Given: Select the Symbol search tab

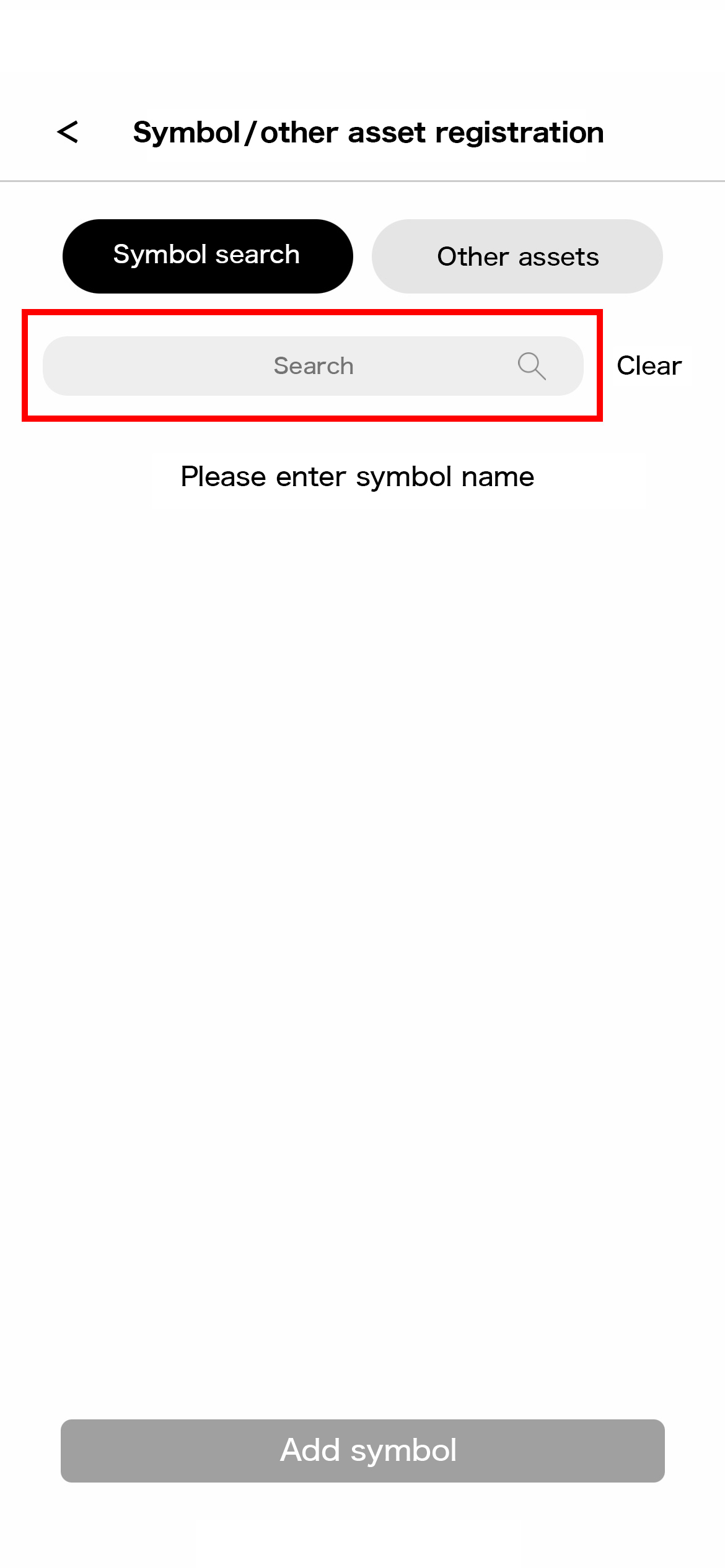Looking at the screenshot, I should [208, 256].
